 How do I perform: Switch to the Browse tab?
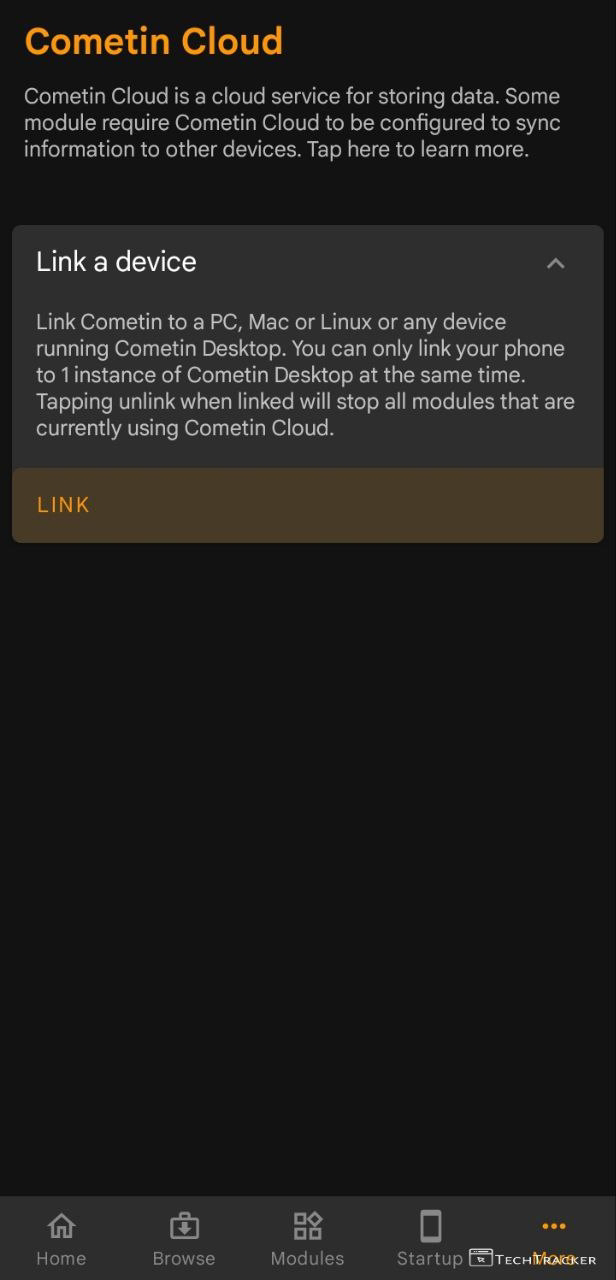tap(184, 1238)
